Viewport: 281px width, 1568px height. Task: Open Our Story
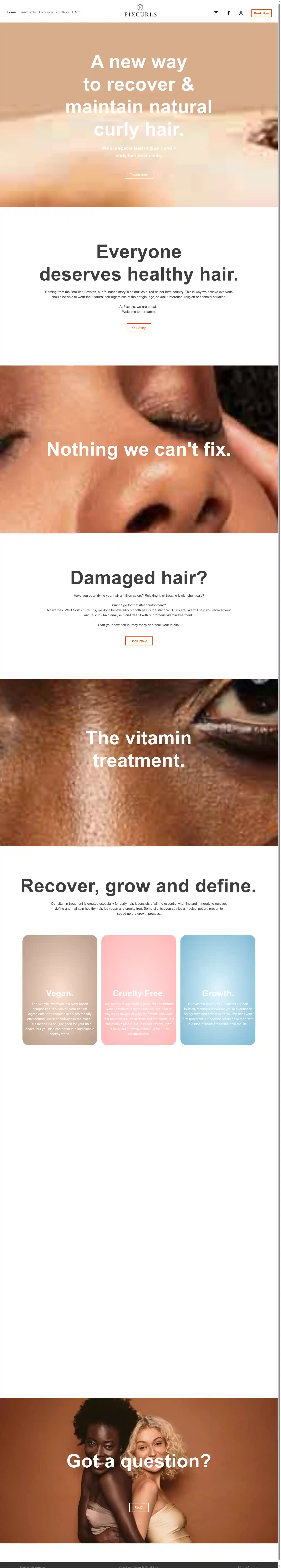[x=139, y=327]
